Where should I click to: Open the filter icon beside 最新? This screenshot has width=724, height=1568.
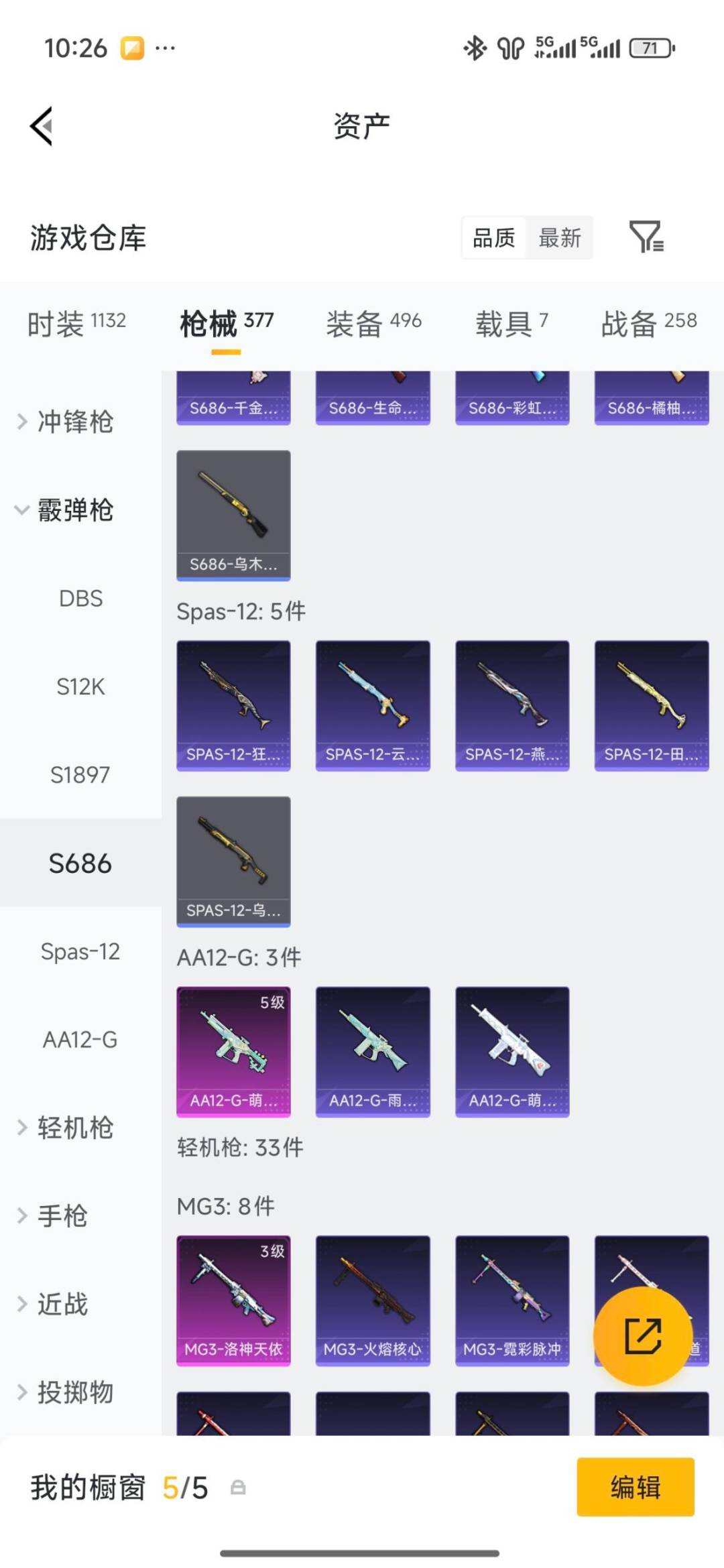(646, 237)
